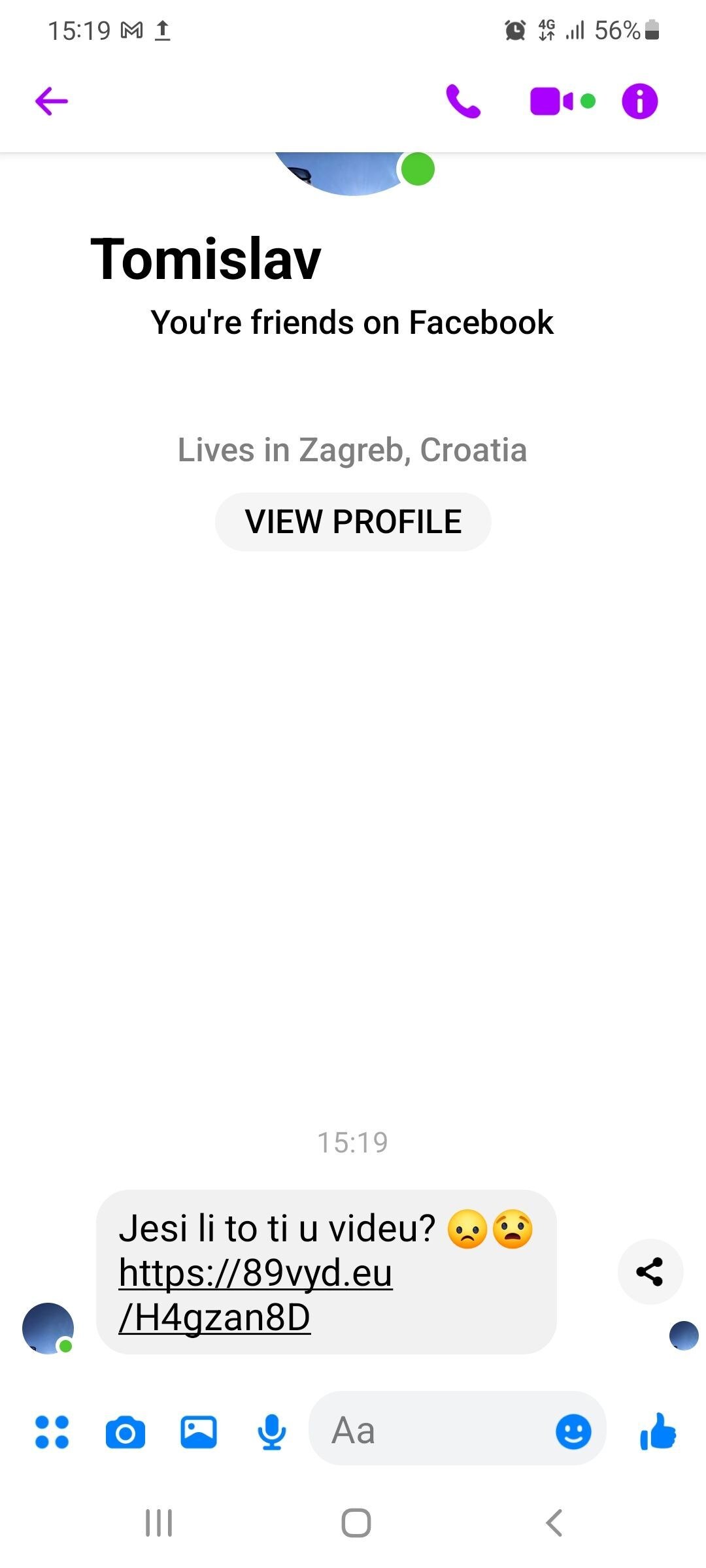Screen dimensions: 706x1568
Task: Tap Tomislav's profile picture at the top
Action: pos(353,170)
